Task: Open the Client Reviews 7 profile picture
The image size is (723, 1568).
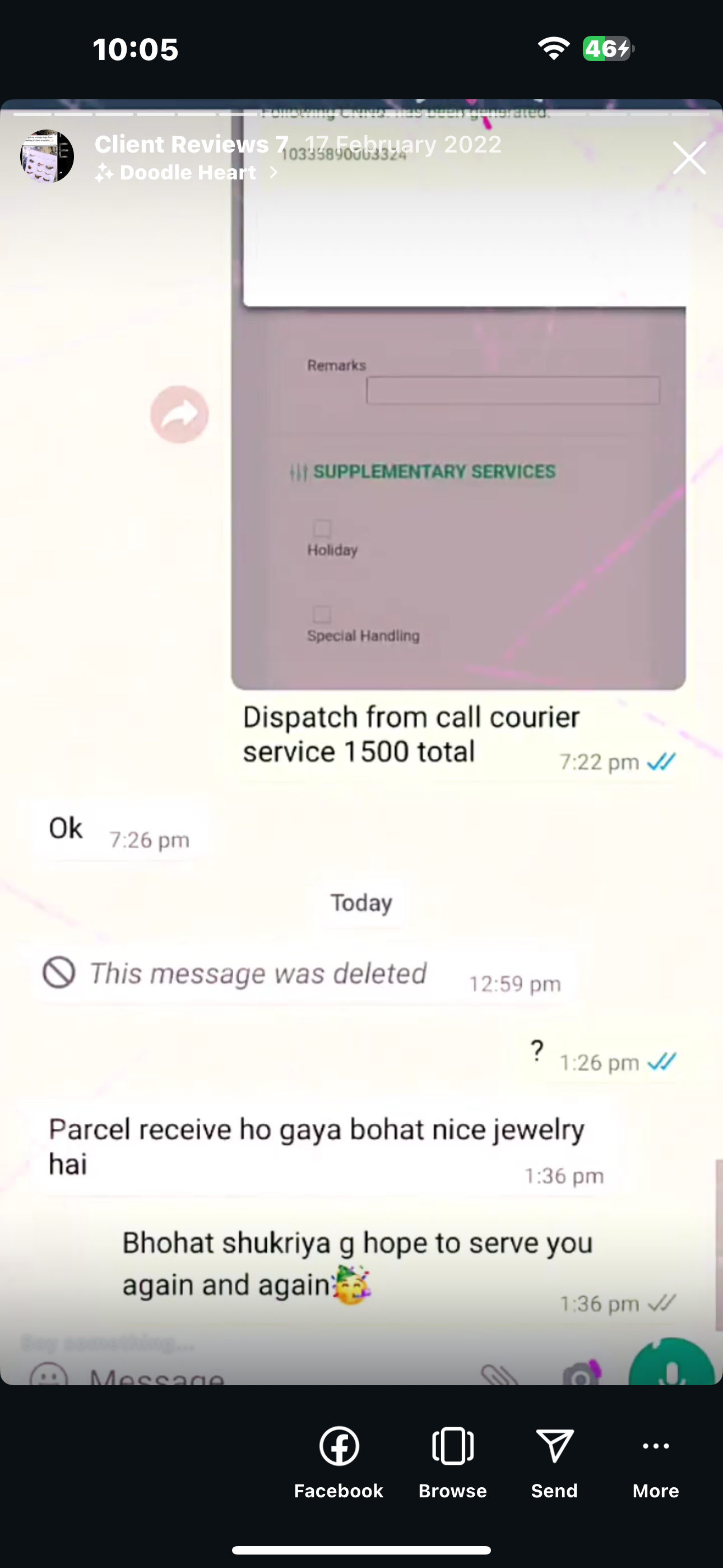Action: 48,156
